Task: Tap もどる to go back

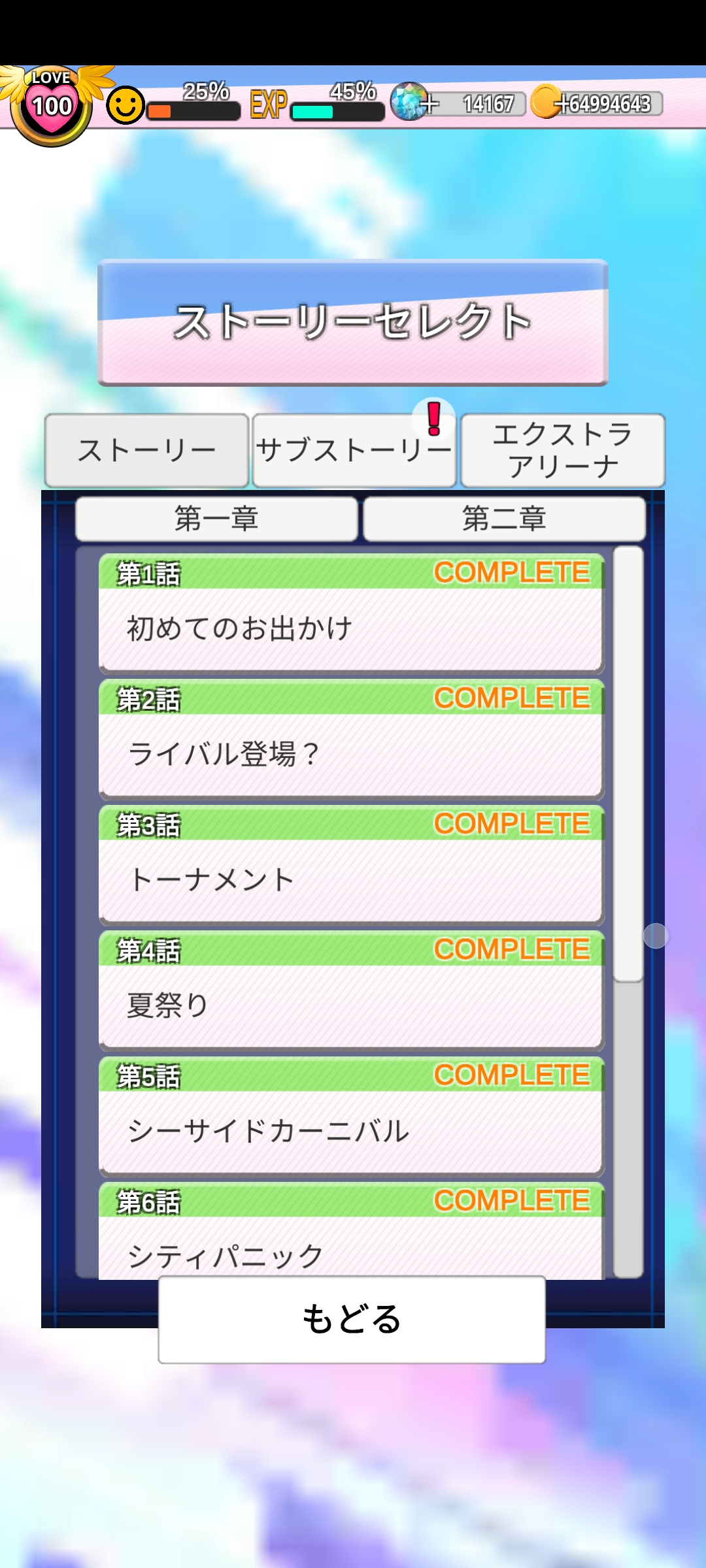Action: point(352,1319)
